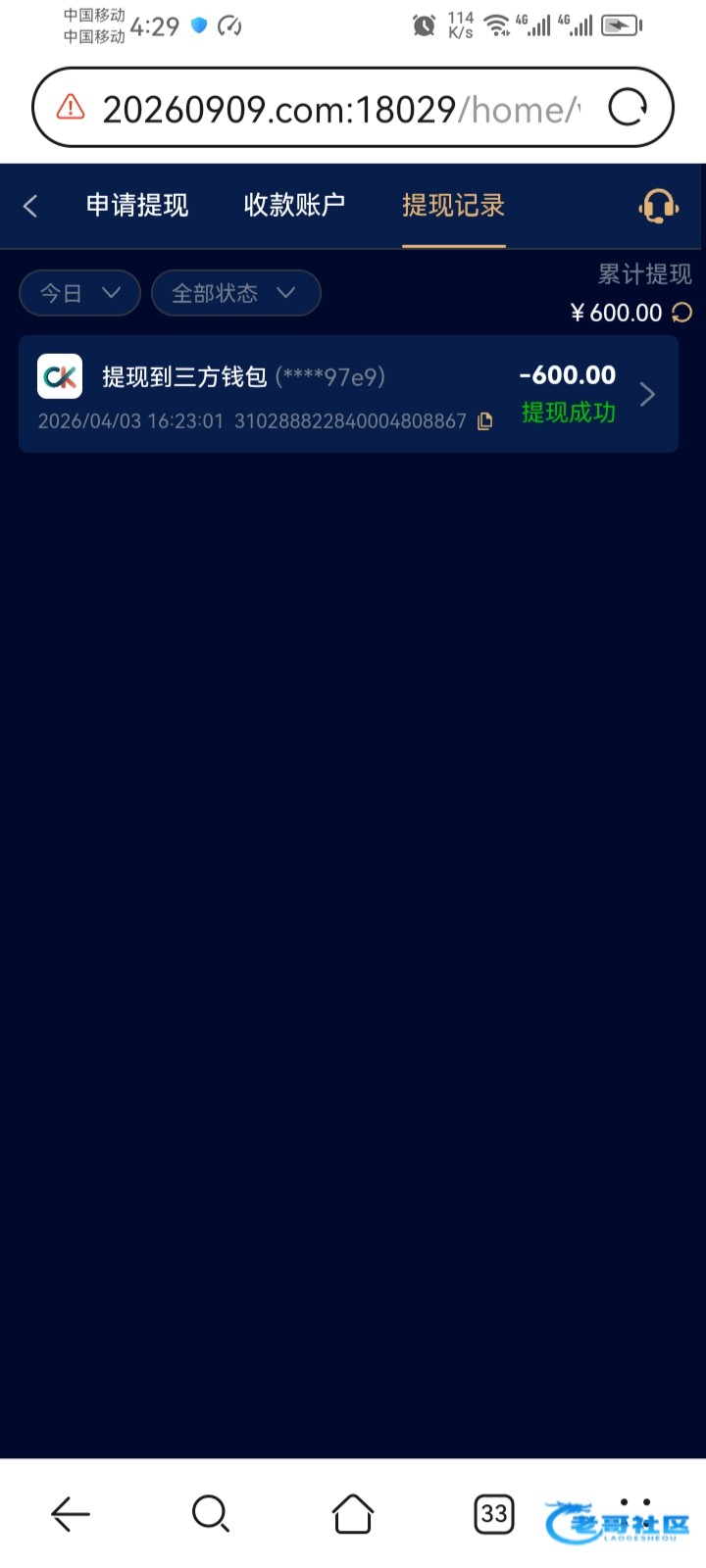Open the 全部状态 status dropdown
Screen dimensions: 706x1568
pyautogui.click(x=235, y=293)
